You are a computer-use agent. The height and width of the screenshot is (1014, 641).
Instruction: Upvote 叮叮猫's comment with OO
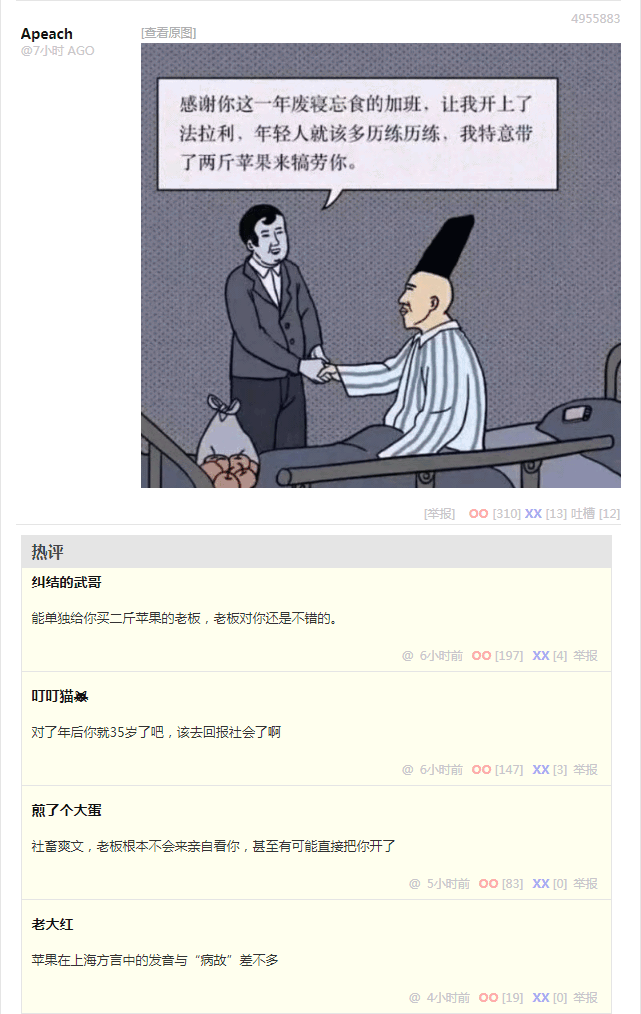coord(481,770)
